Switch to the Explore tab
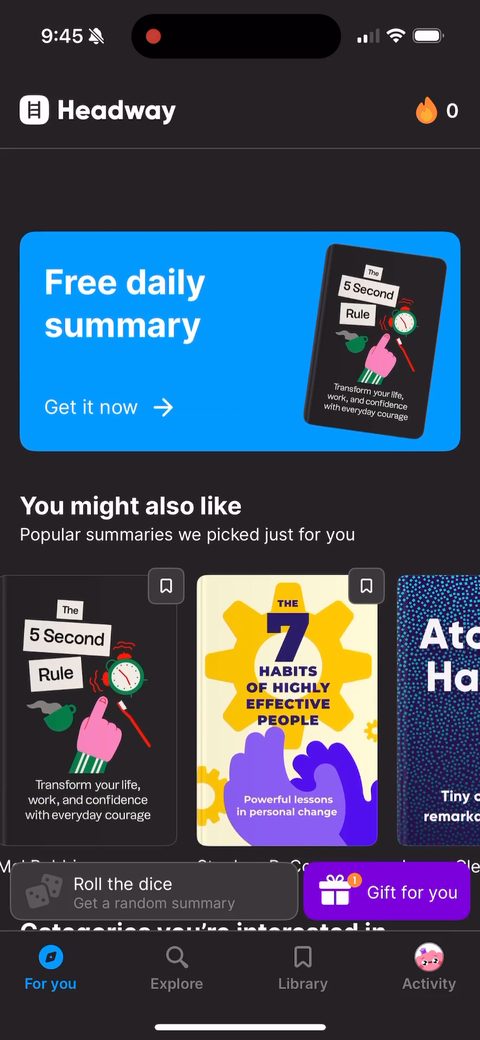Viewport: 480px width, 1040px height. (176, 968)
